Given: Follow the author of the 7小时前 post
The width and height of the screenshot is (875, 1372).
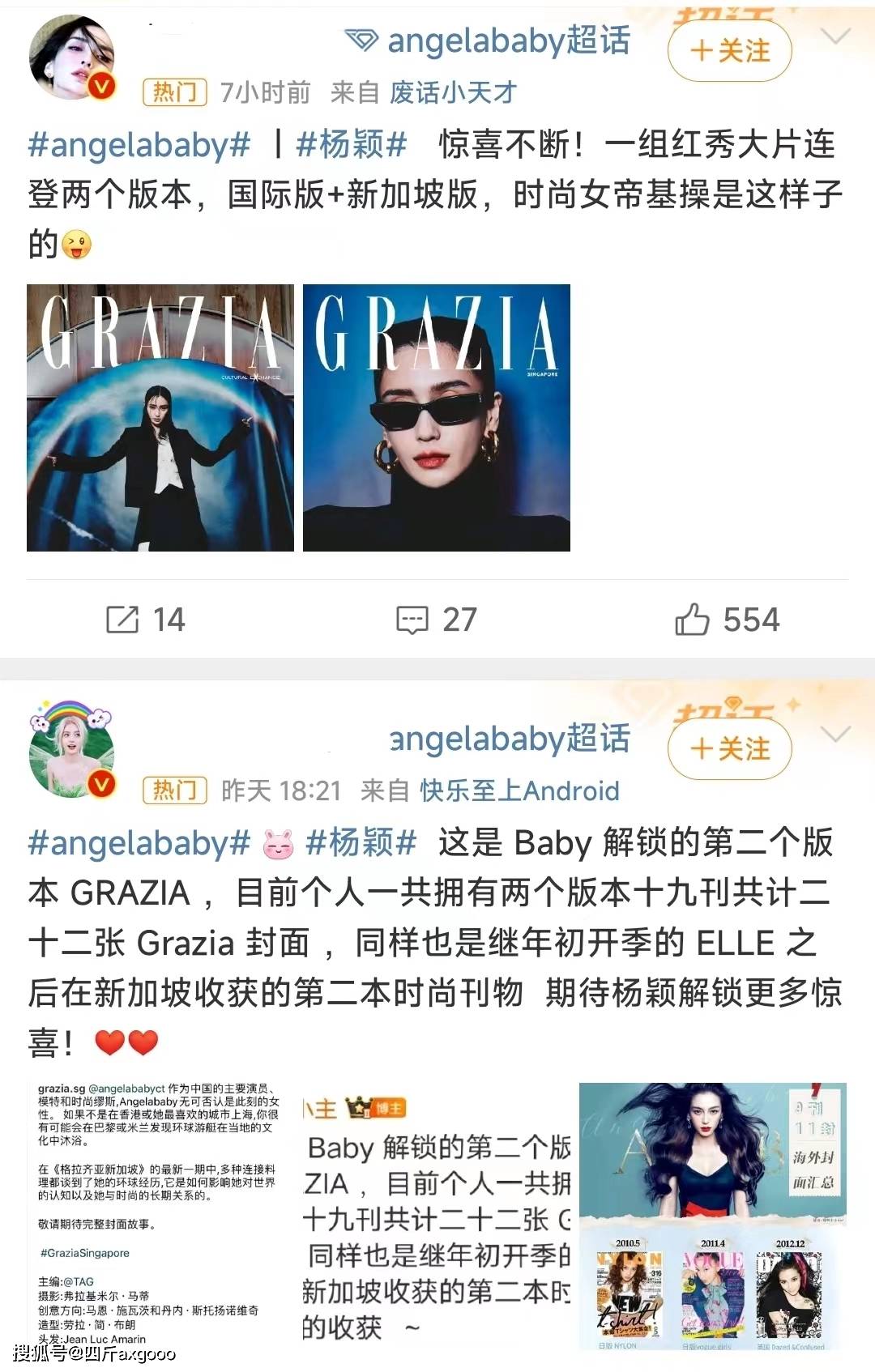Looking at the screenshot, I should click(729, 51).
